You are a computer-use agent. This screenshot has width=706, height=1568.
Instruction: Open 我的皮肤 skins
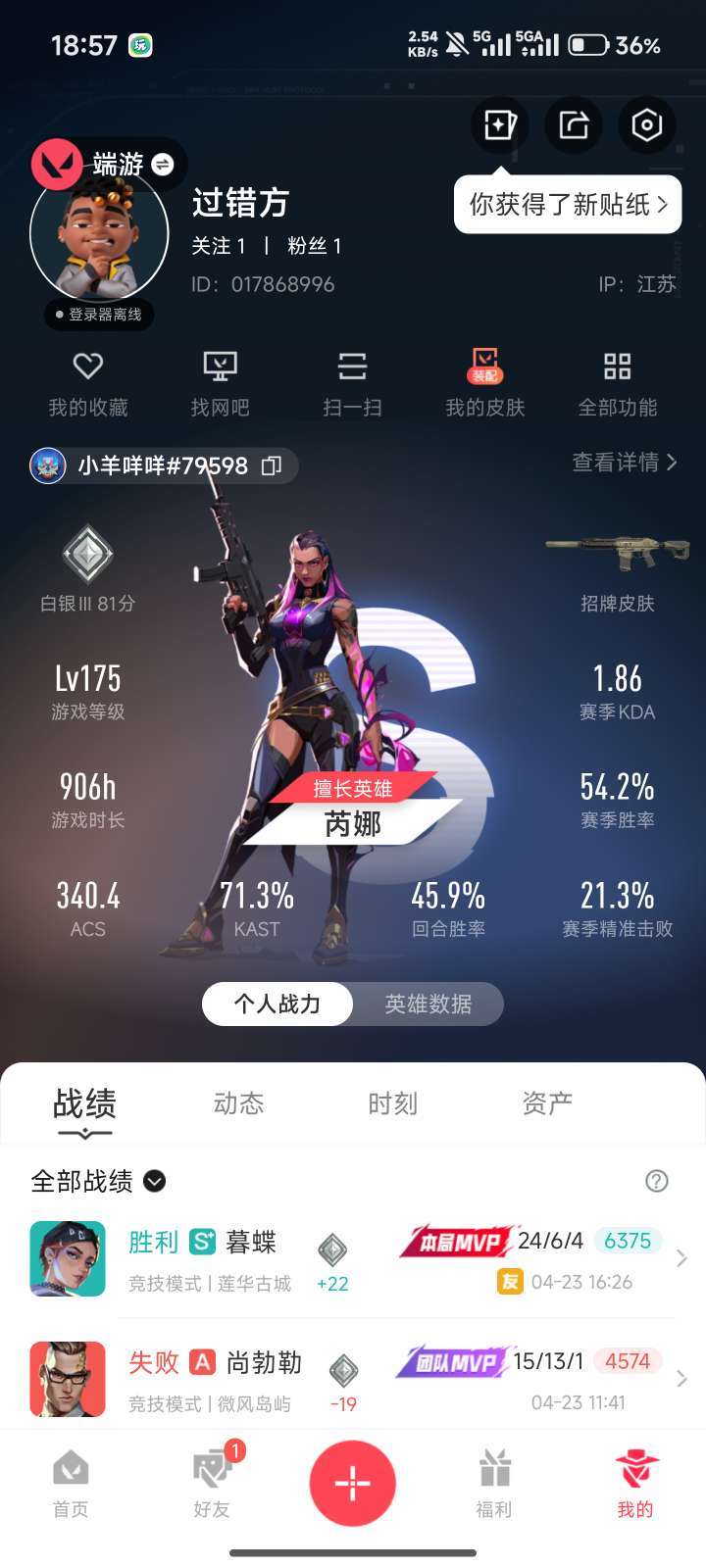click(484, 385)
